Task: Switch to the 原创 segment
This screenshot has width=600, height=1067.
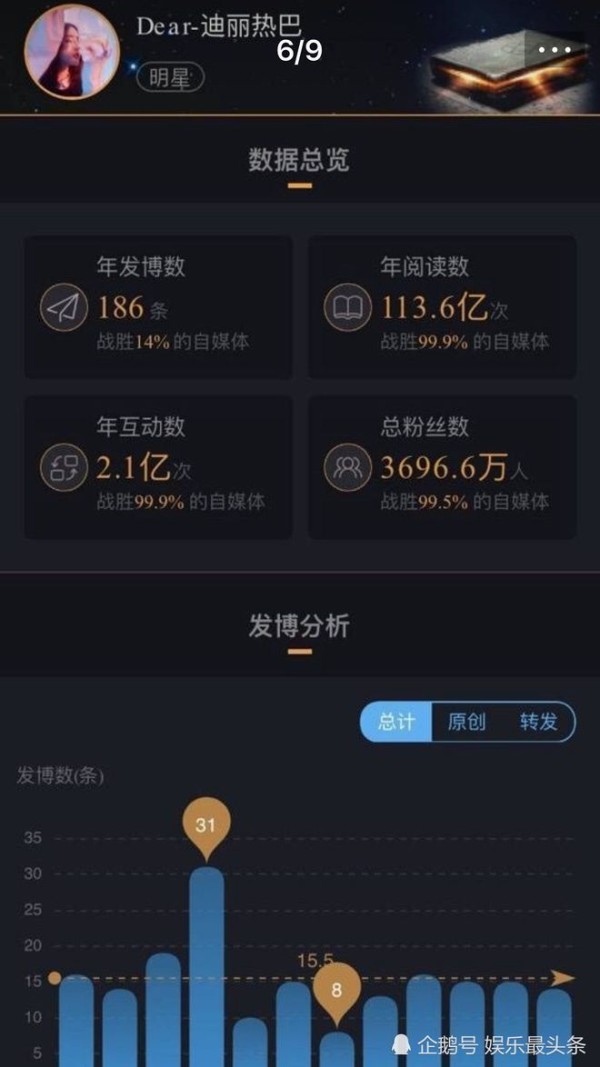Action: (x=467, y=721)
